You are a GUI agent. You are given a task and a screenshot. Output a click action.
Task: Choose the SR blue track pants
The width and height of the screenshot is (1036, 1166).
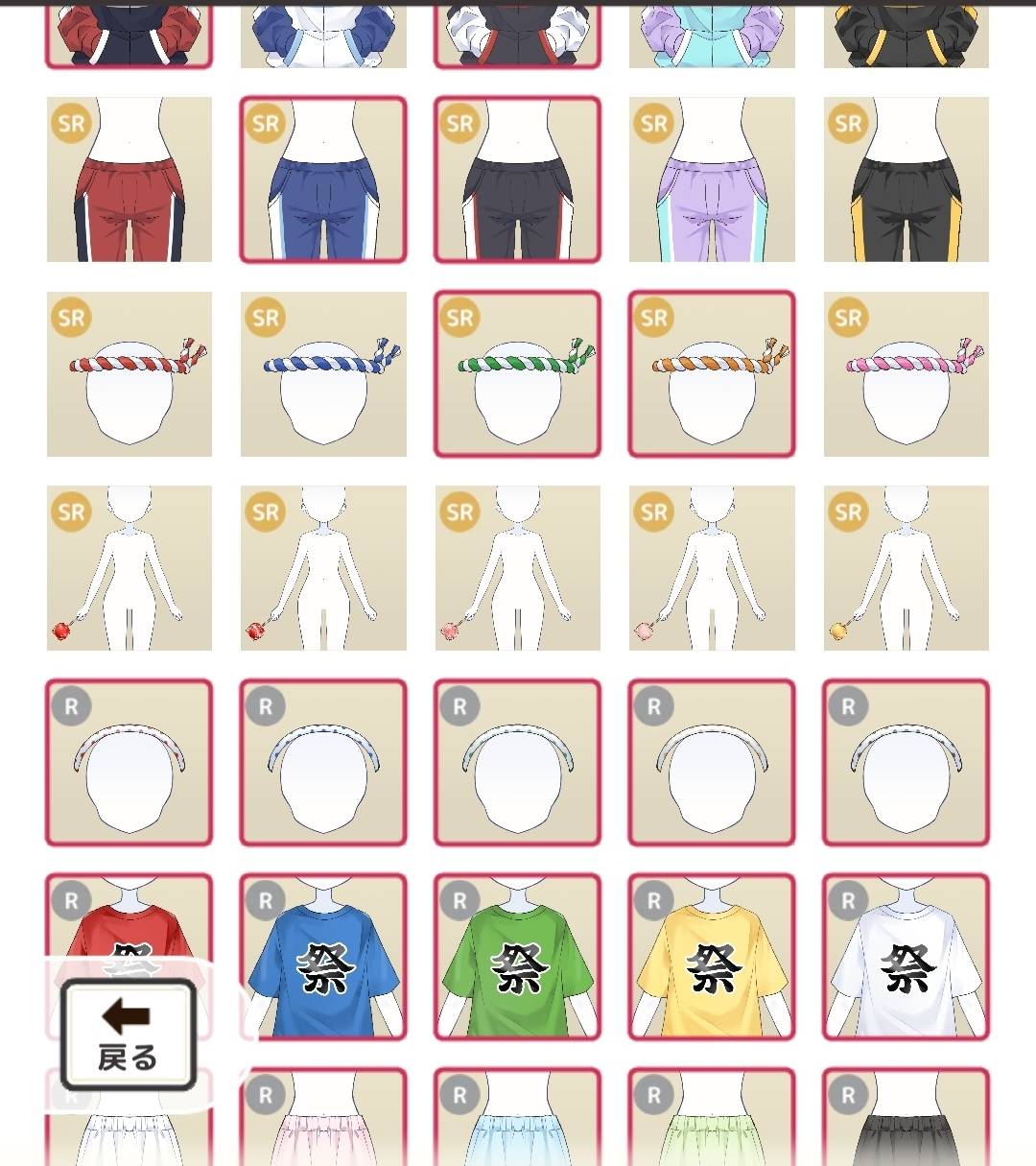point(323,179)
